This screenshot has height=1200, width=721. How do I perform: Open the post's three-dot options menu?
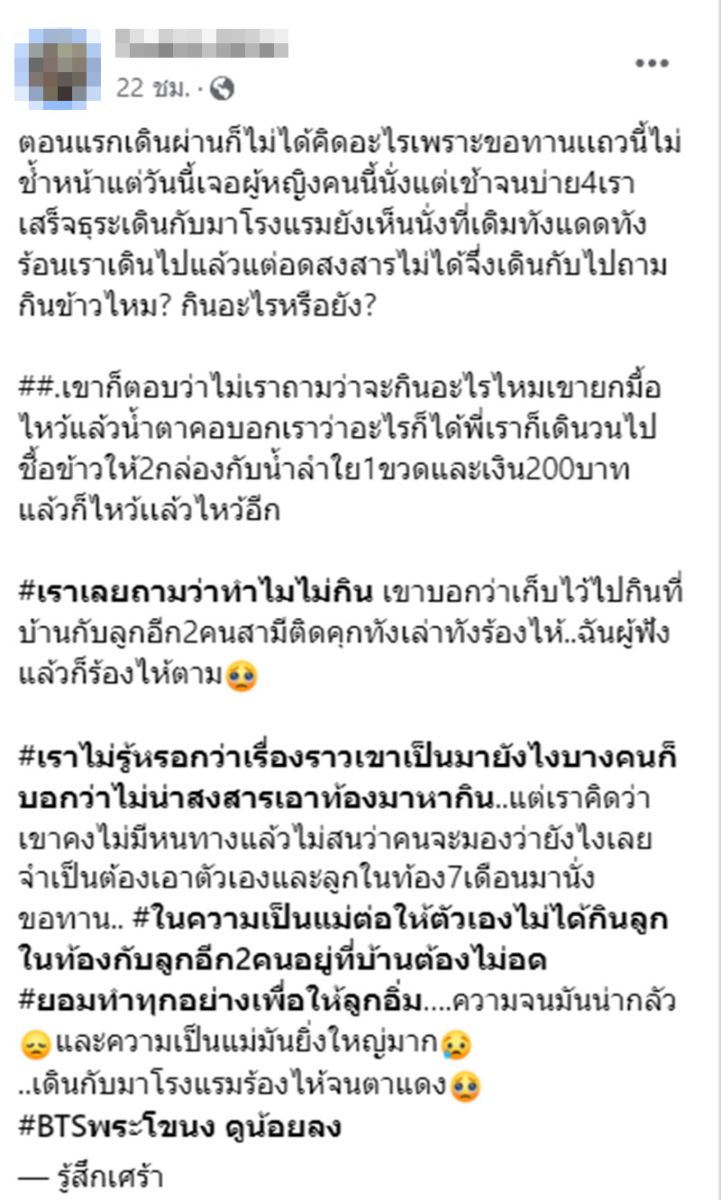[652, 62]
